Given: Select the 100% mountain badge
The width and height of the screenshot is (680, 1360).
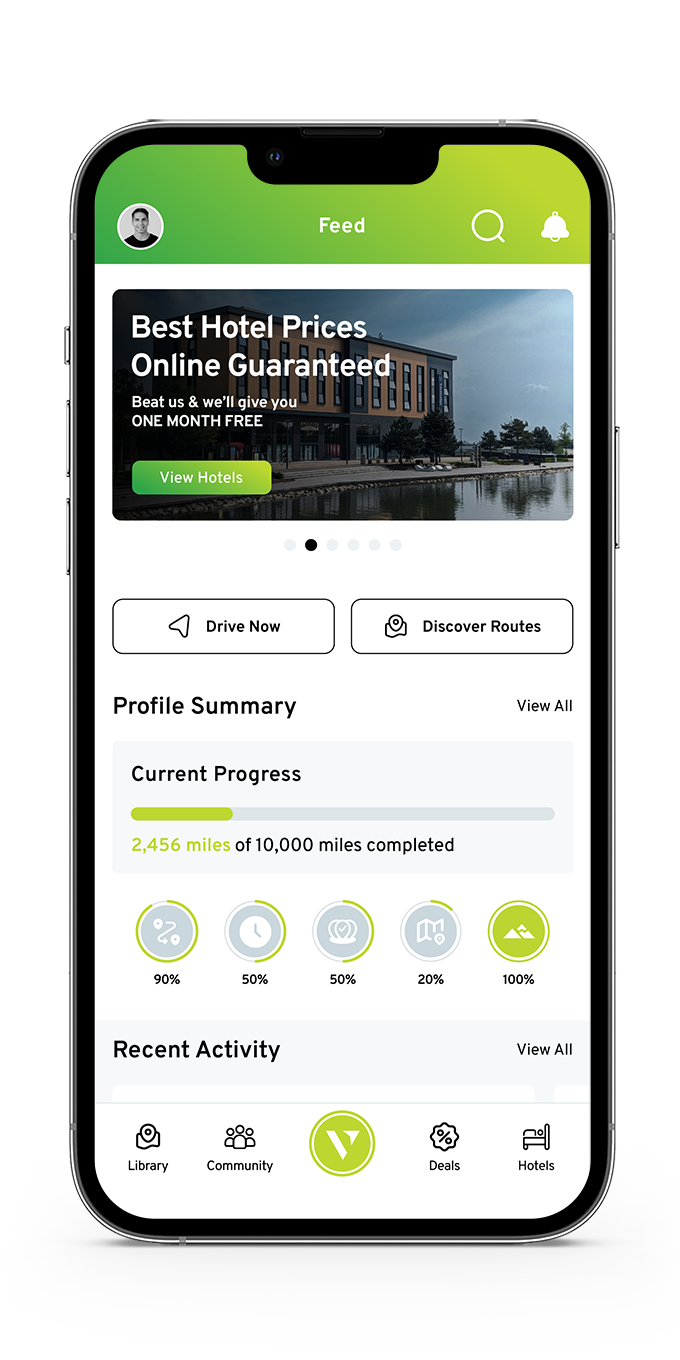Looking at the screenshot, I should (519, 932).
